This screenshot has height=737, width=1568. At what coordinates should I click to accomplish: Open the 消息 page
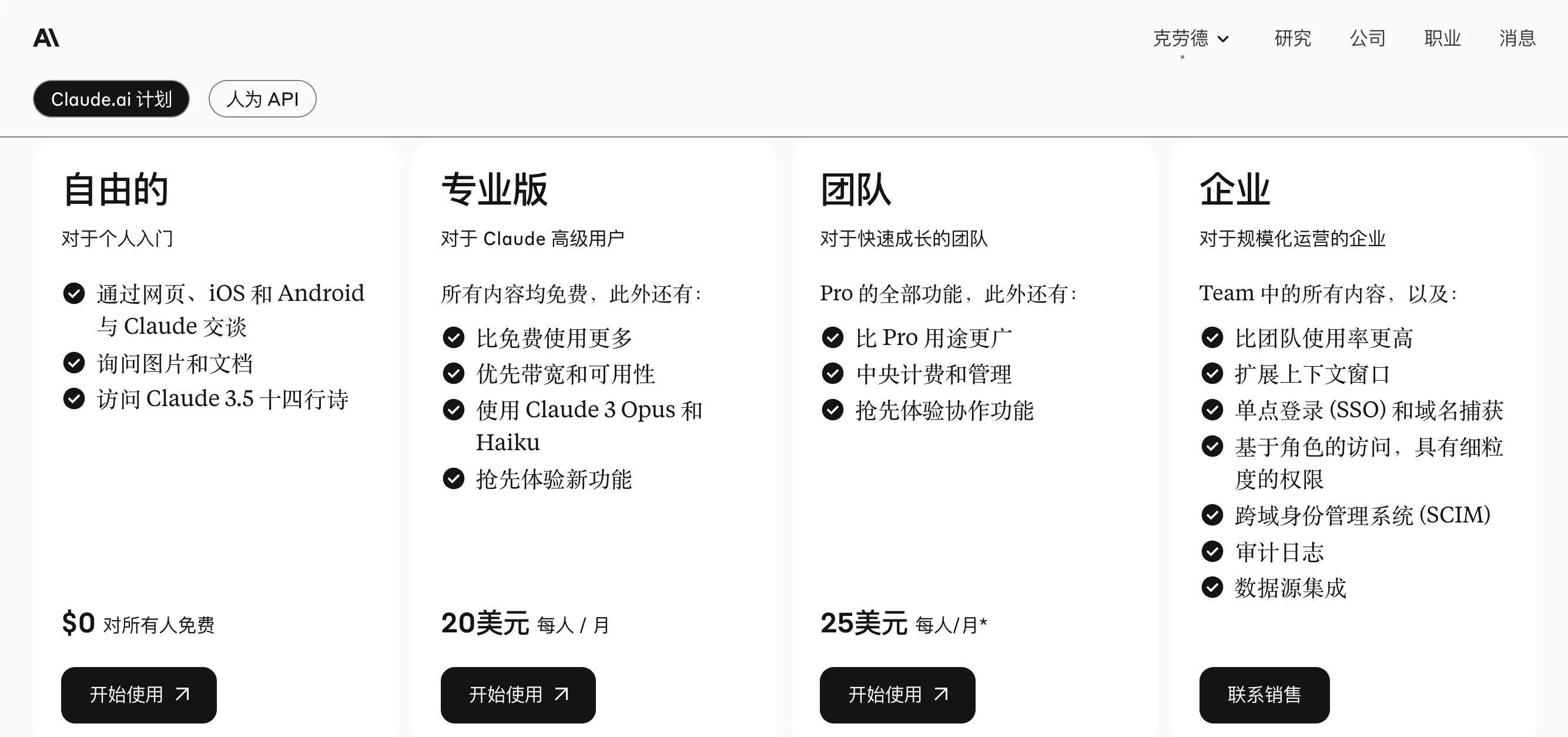pyautogui.click(x=1517, y=38)
